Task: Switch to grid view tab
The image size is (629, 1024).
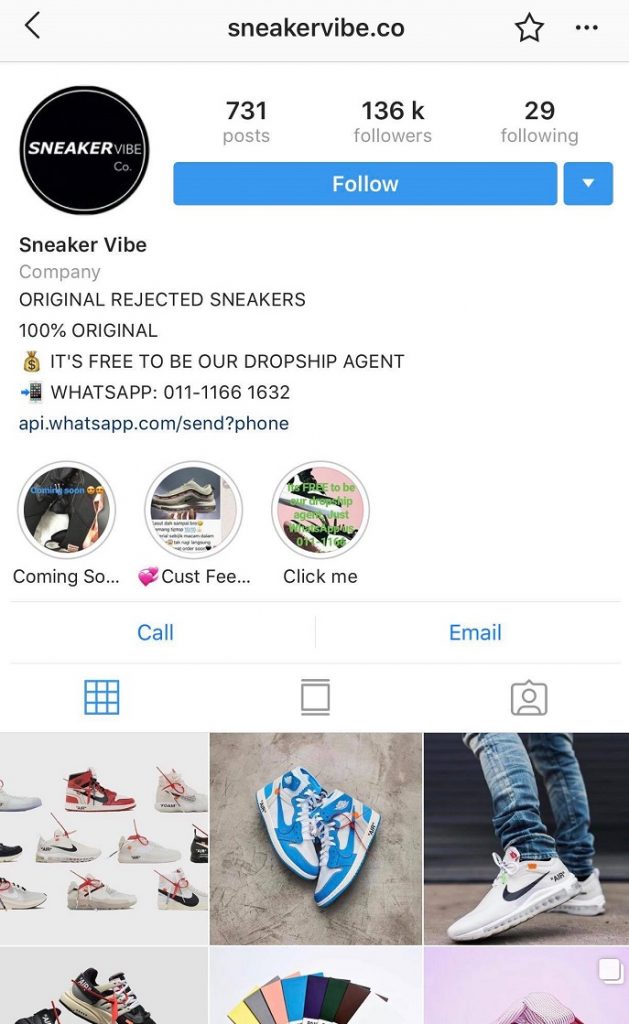Action: (102, 697)
